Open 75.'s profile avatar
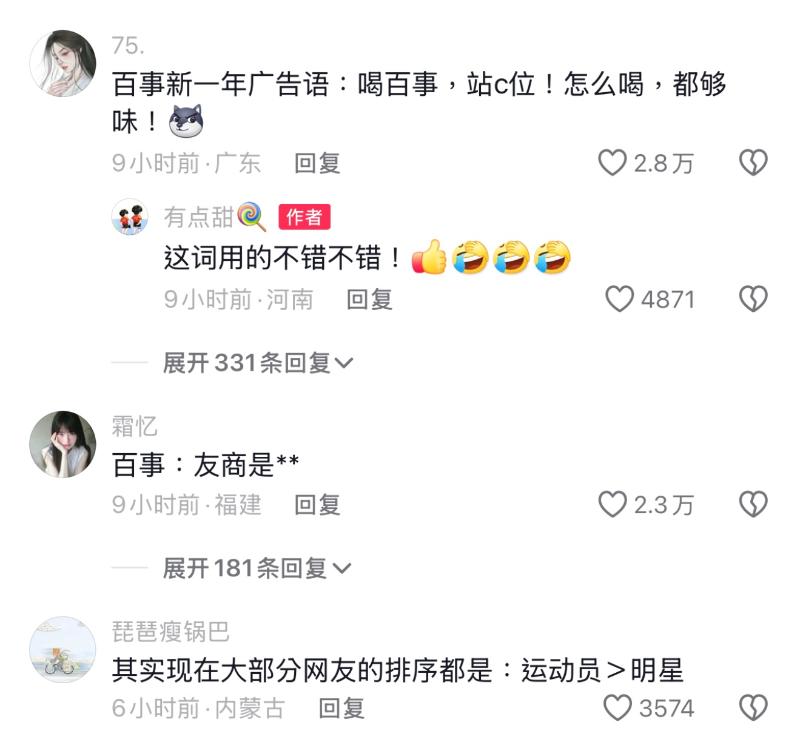Image resolution: width=800 pixels, height=745 pixels. click(63, 63)
